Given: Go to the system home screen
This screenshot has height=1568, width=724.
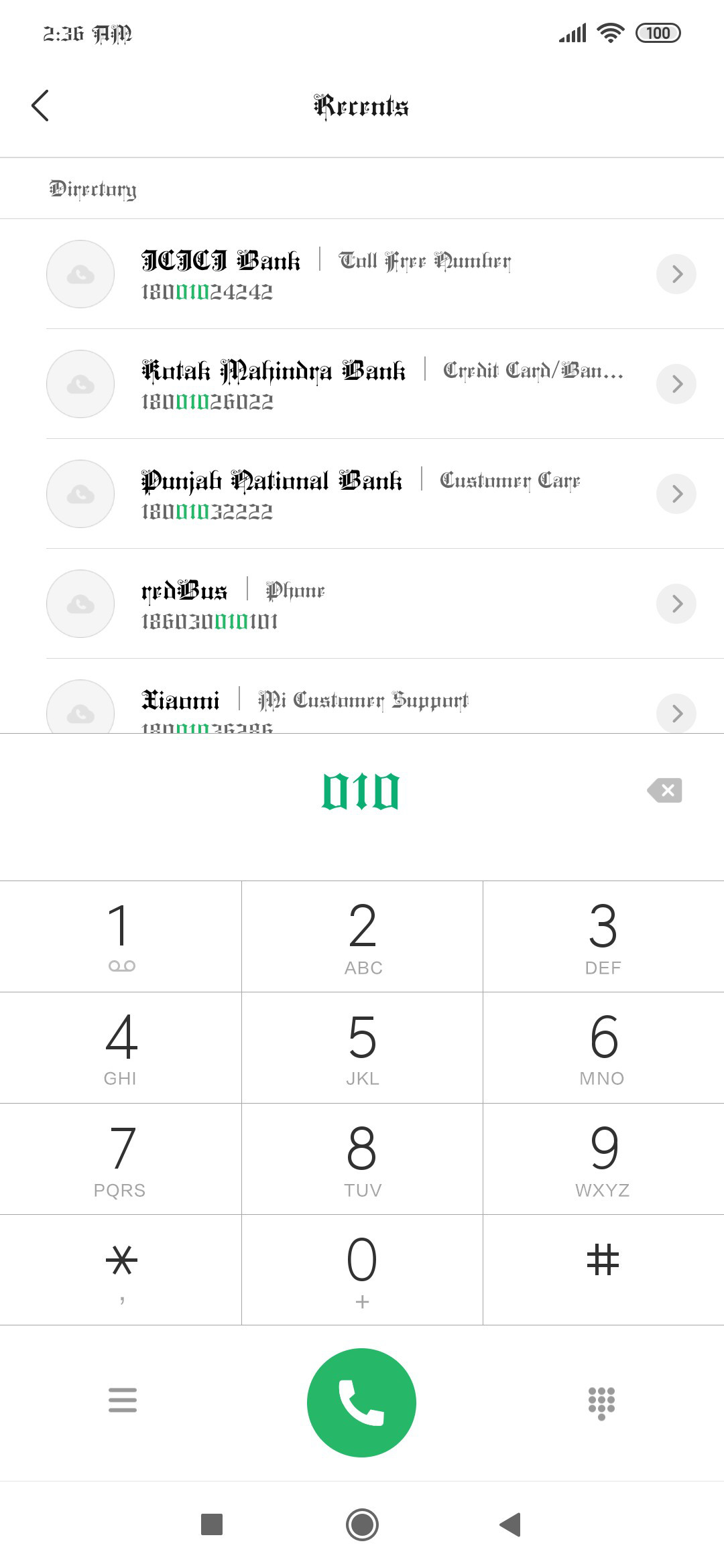Looking at the screenshot, I should (x=362, y=1525).
